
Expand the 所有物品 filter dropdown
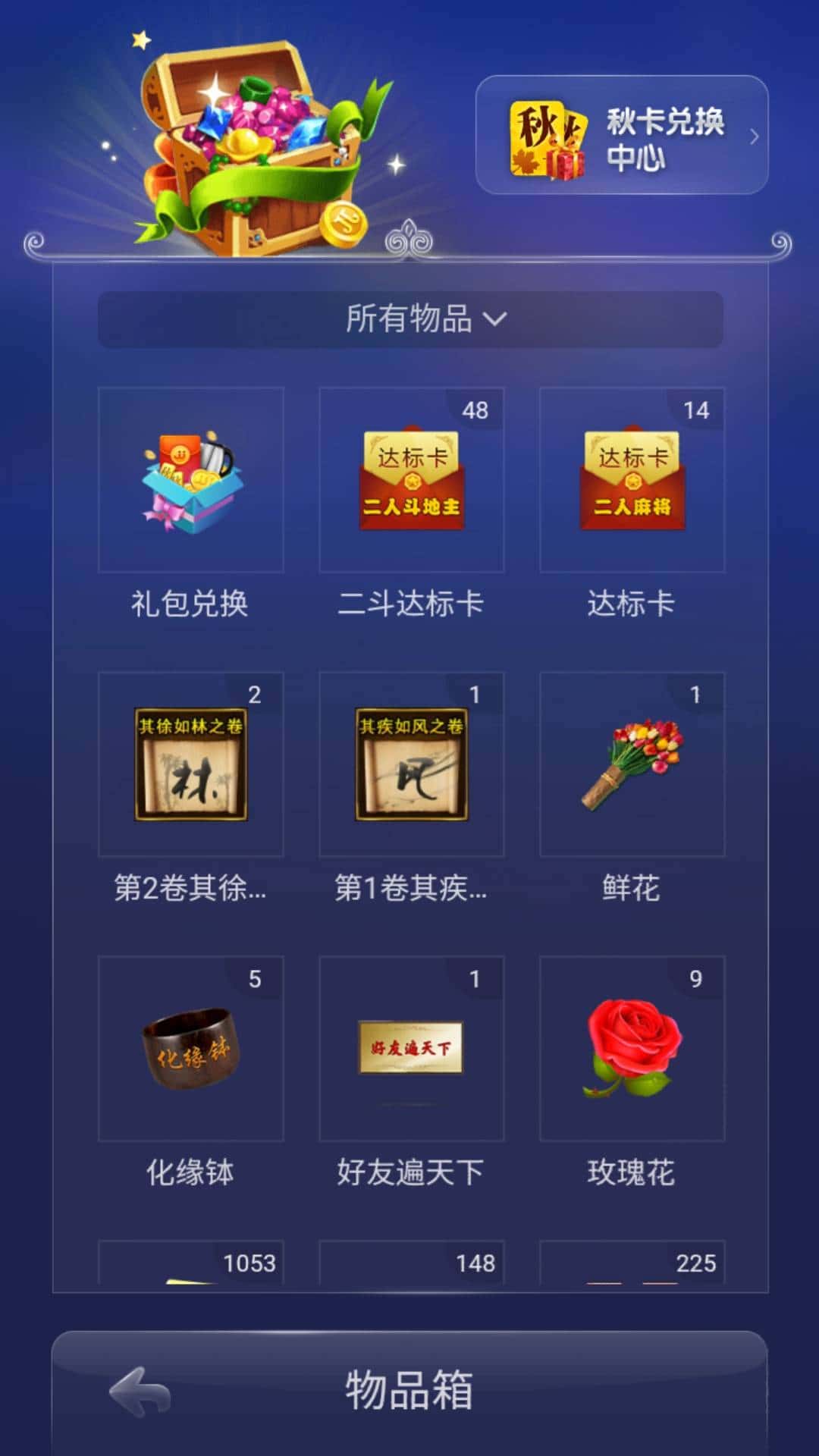pyautogui.click(x=410, y=319)
